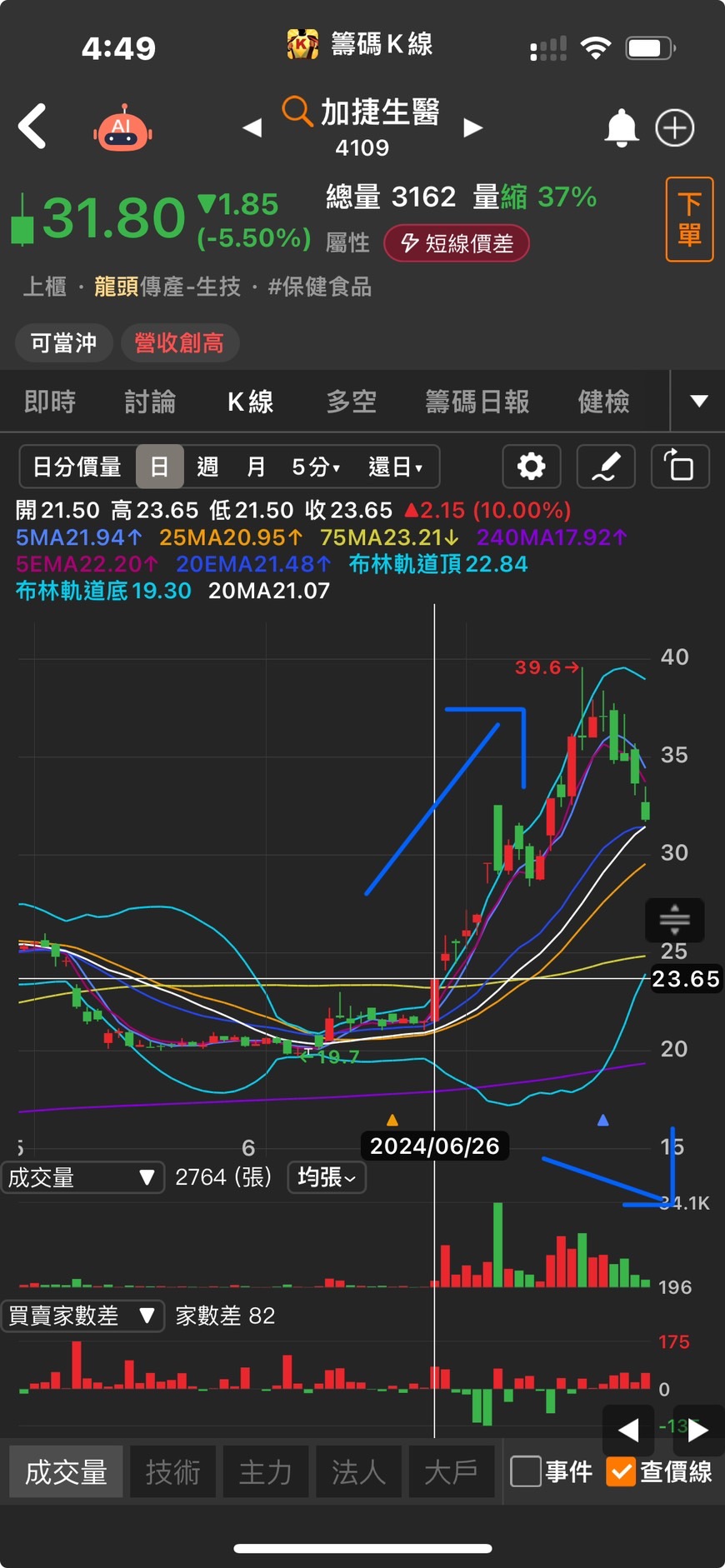Enable the 事件 events checkbox
Screen dimensions: 725x1568
[x=525, y=1471]
